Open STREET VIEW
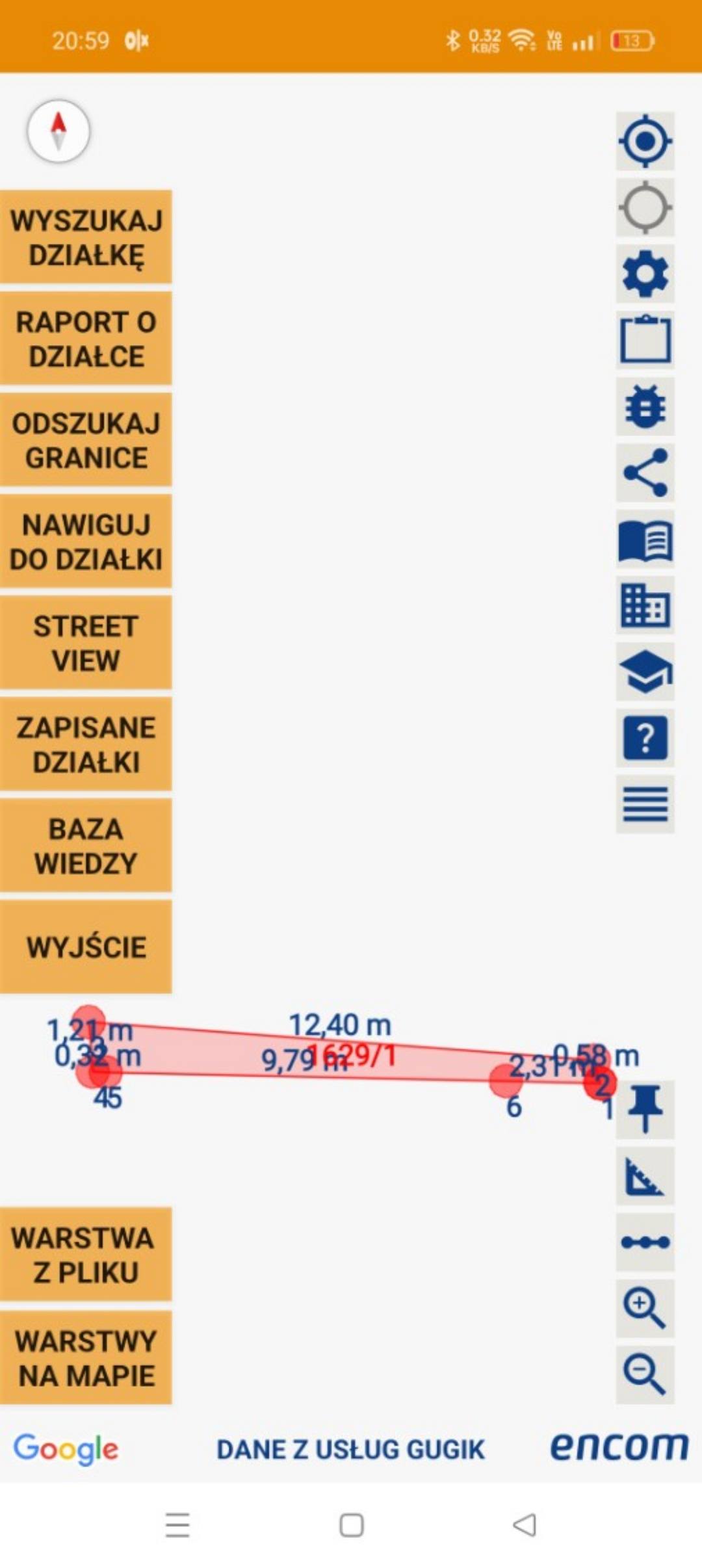Viewport: 702px width, 1568px height. coord(86,643)
